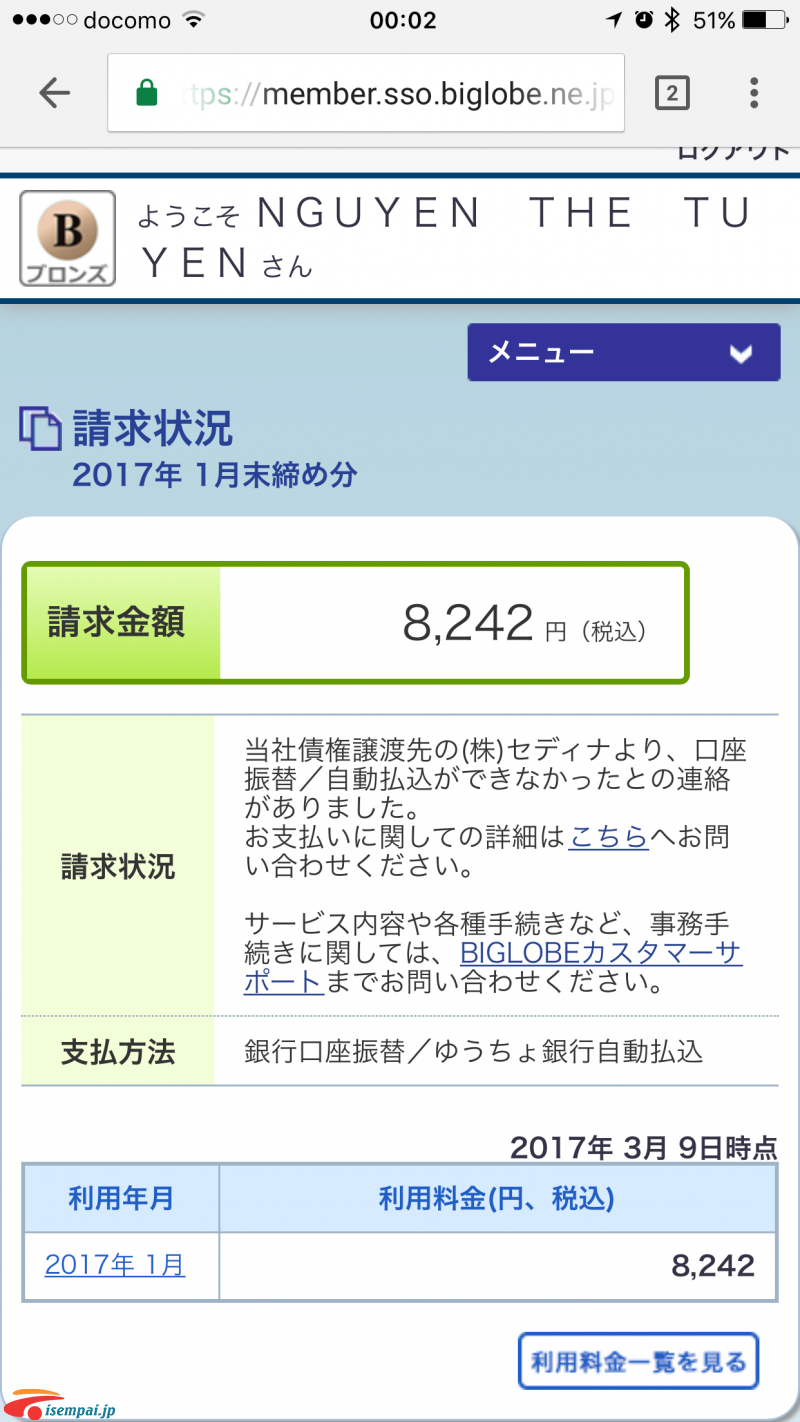Go back using the browser back arrow
The width and height of the screenshot is (800, 1422).
point(54,94)
